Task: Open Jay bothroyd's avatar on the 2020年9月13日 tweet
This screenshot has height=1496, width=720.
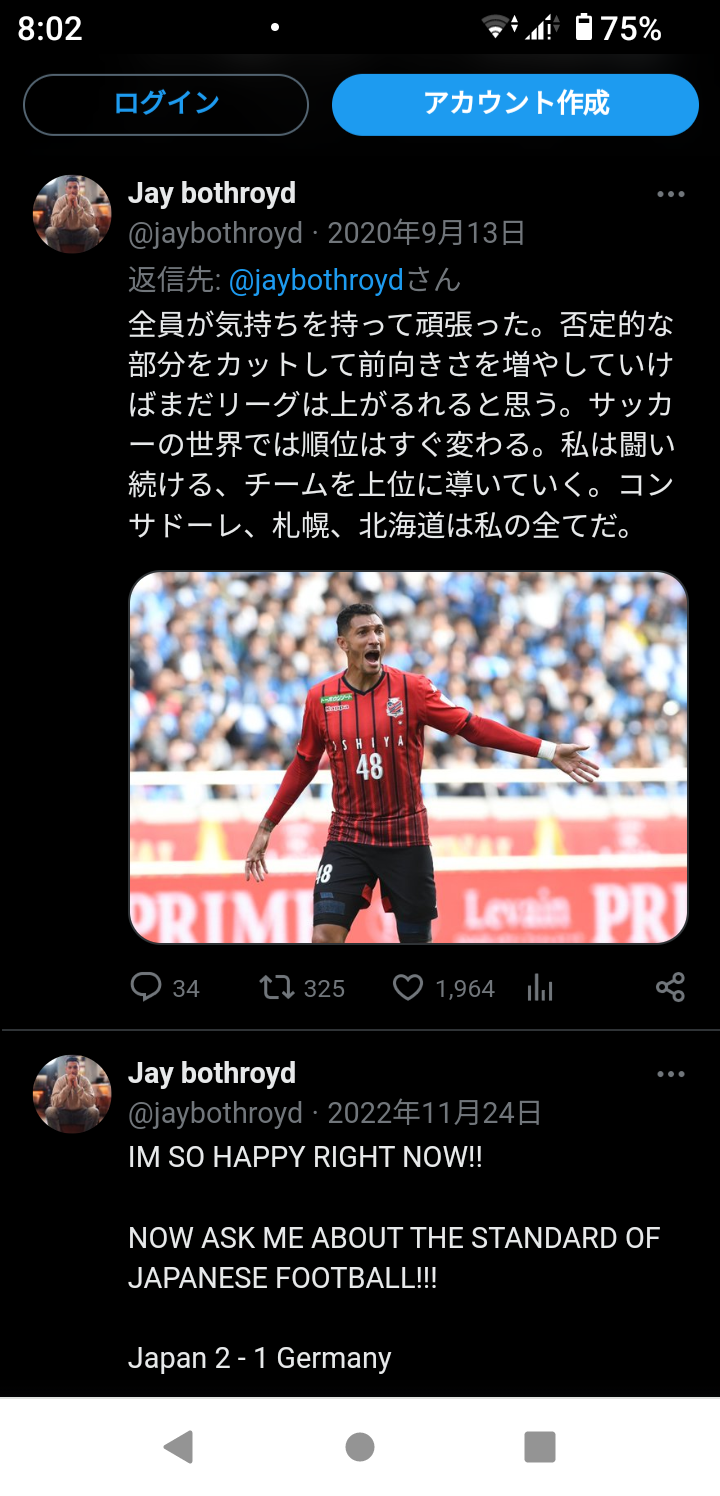Action: click(x=72, y=214)
